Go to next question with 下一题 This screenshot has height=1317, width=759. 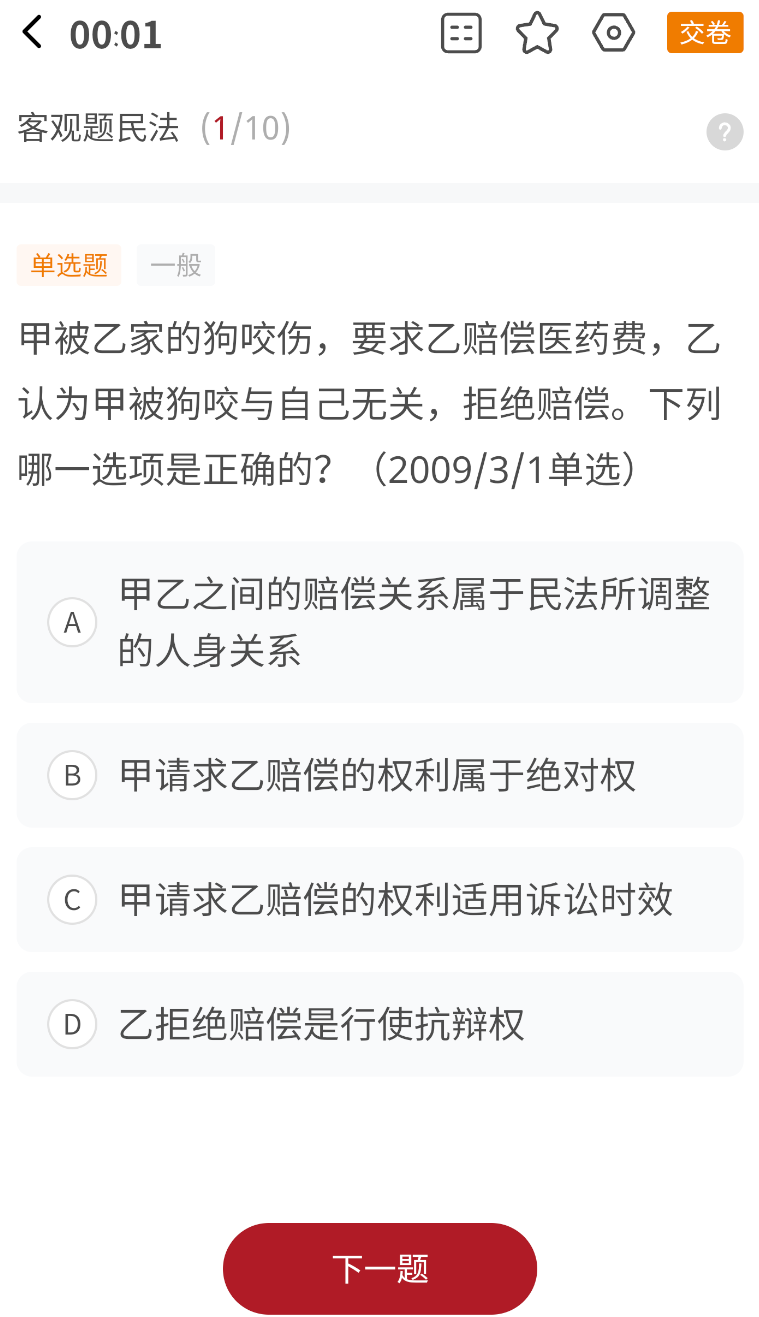[380, 1269]
